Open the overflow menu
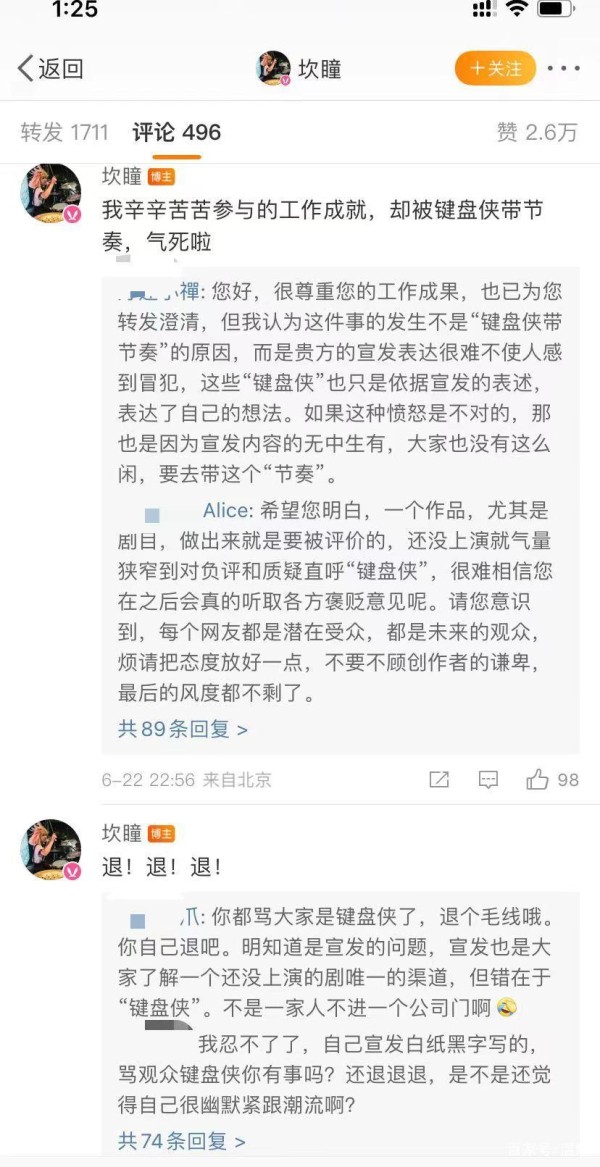The width and height of the screenshot is (600, 1167). [x=564, y=68]
